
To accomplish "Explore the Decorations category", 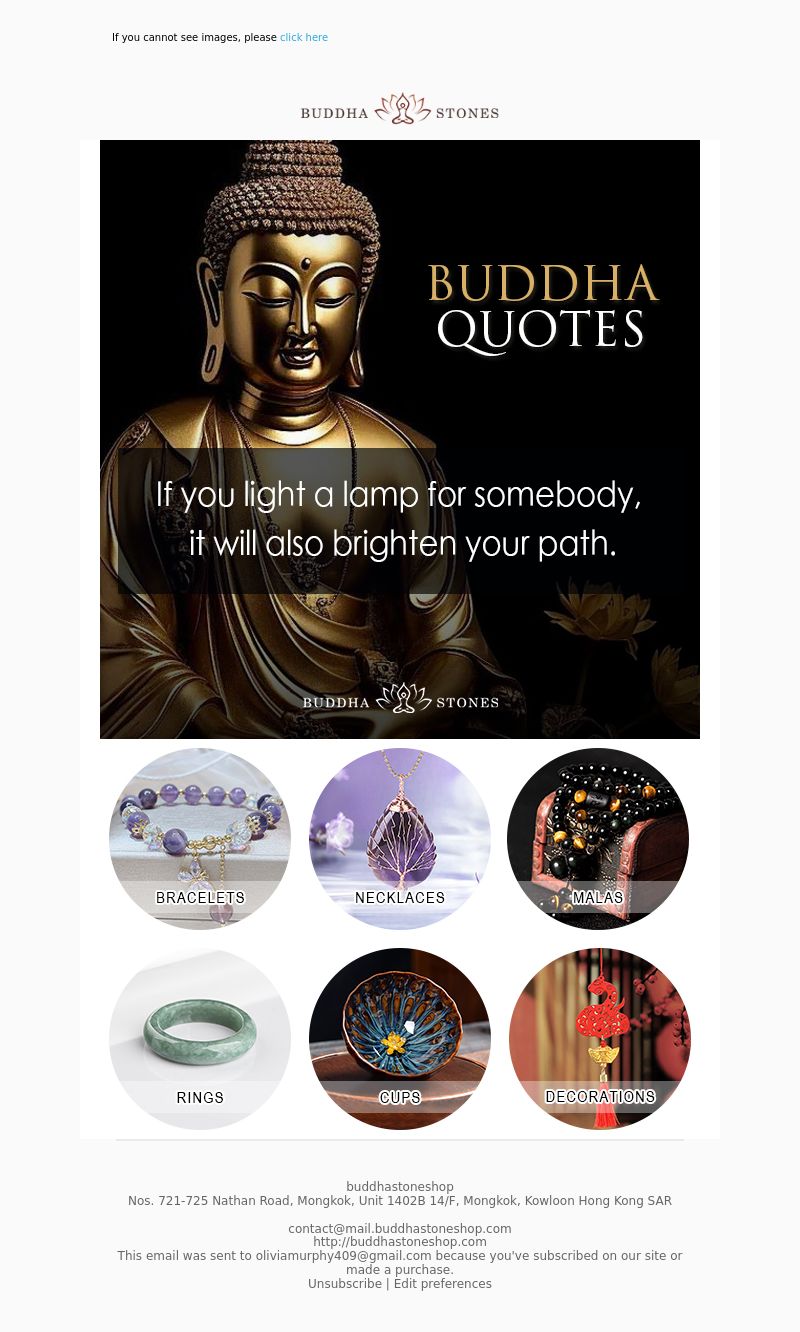I will (x=600, y=1039).
